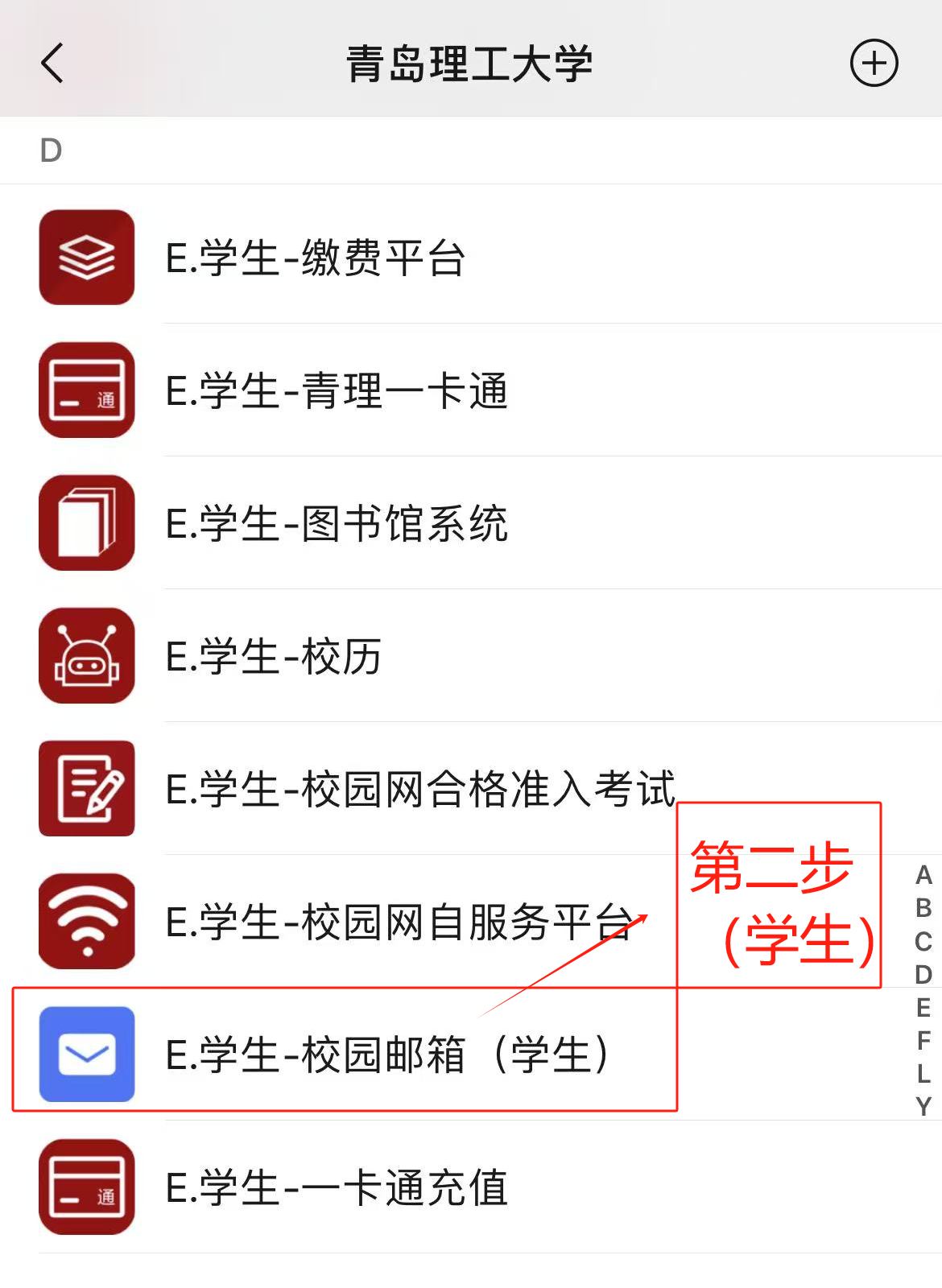
Task: Open E.学生-校园网合格准入考试
Action: coord(419,789)
